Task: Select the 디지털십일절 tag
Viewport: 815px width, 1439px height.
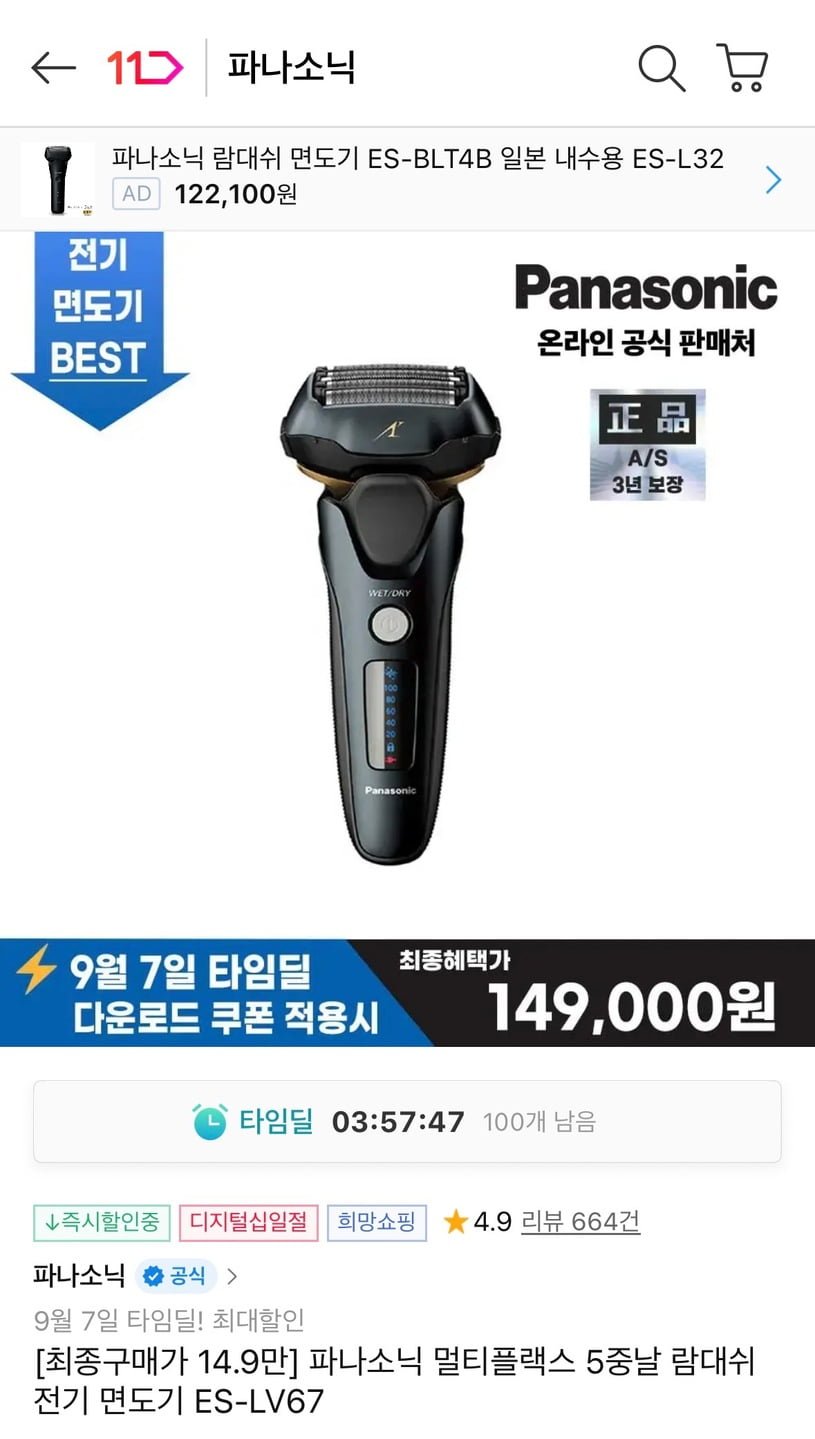Action: [249, 1222]
